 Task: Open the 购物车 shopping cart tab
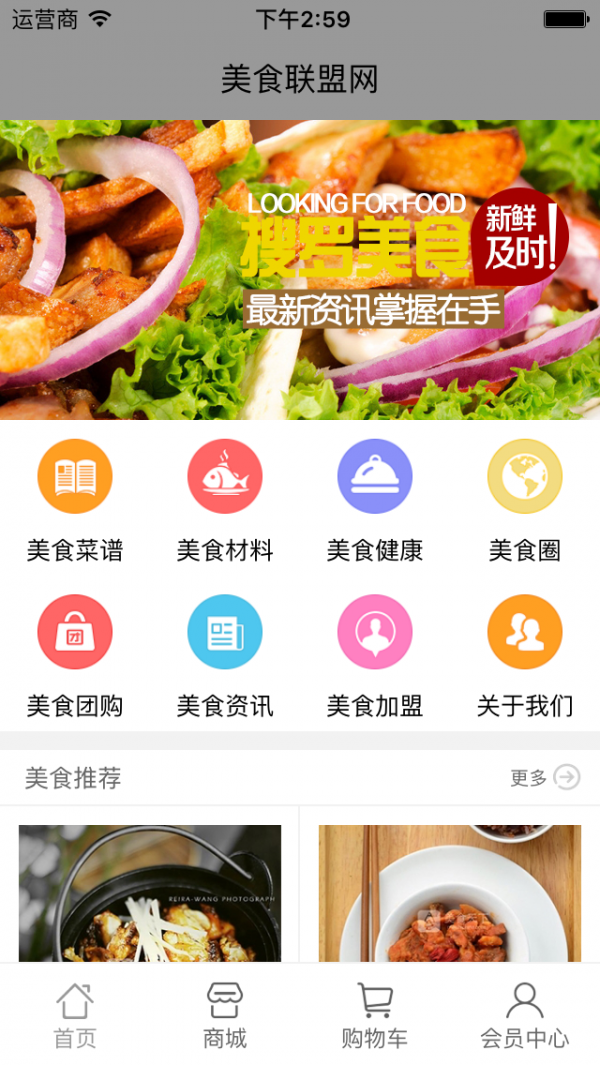[375, 1015]
